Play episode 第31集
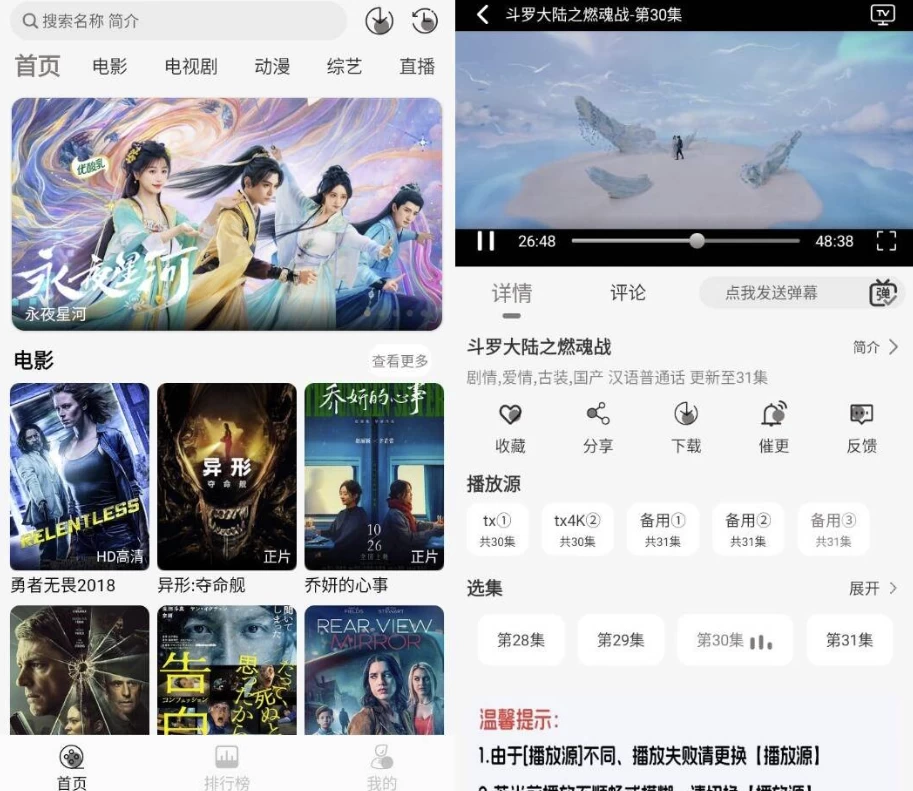The height and width of the screenshot is (791, 913). tap(849, 640)
